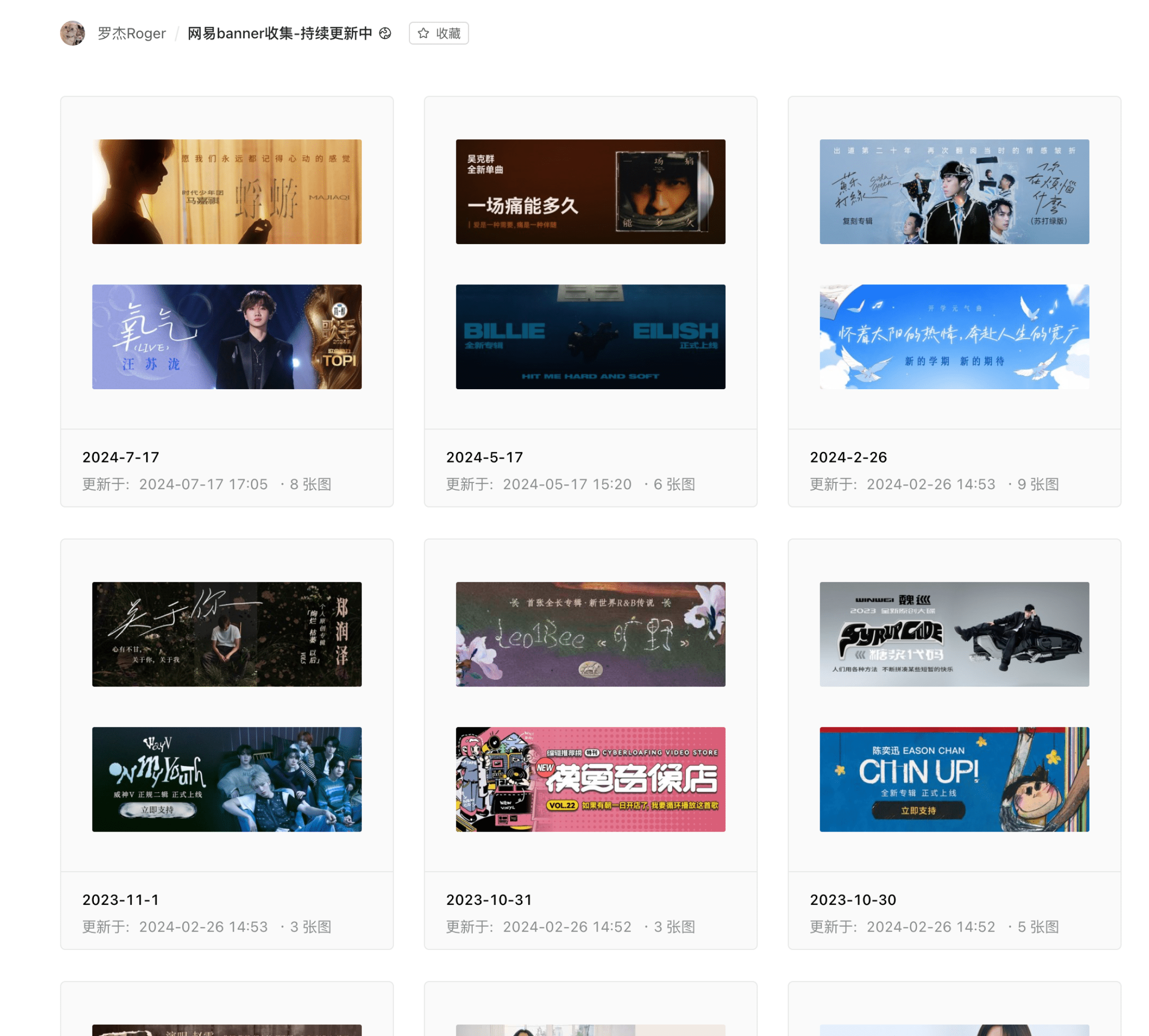This screenshot has width=1149, height=1036.
Task: View the 2024-2-26 album with 9 images
Action: tap(954, 301)
